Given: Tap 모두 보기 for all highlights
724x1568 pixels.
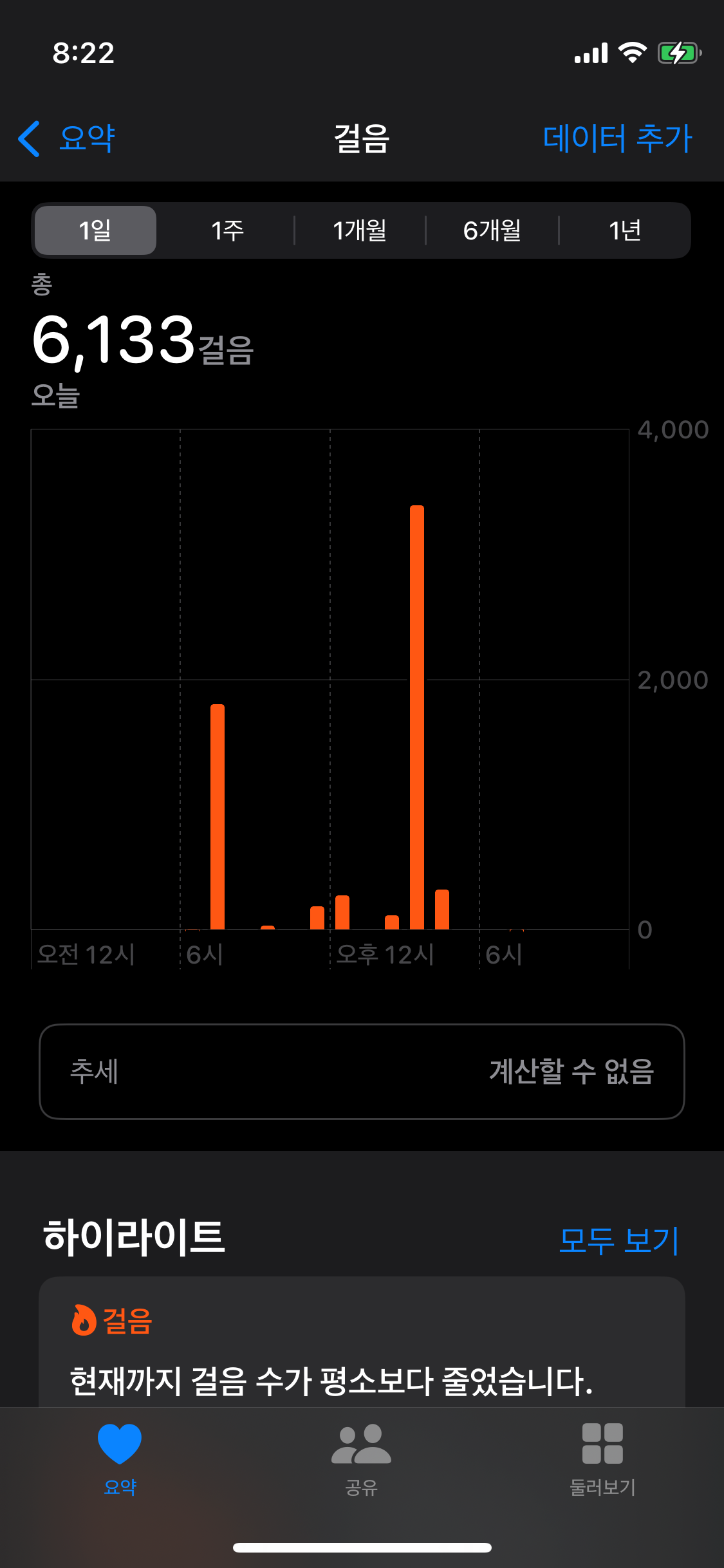Looking at the screenshot, I should click(618, 1240).
